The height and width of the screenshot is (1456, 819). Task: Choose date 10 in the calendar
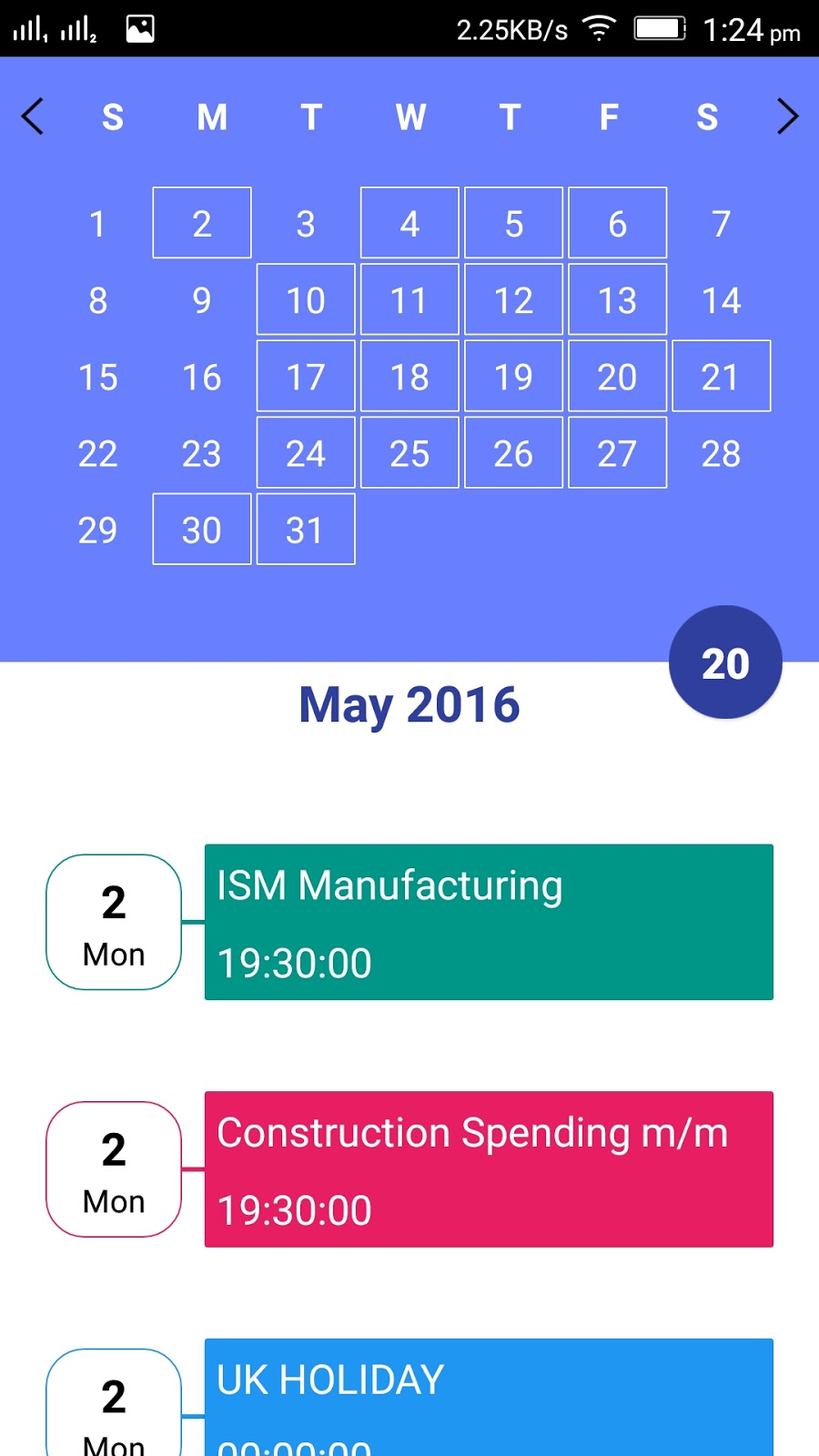click(x=306, y=299)
